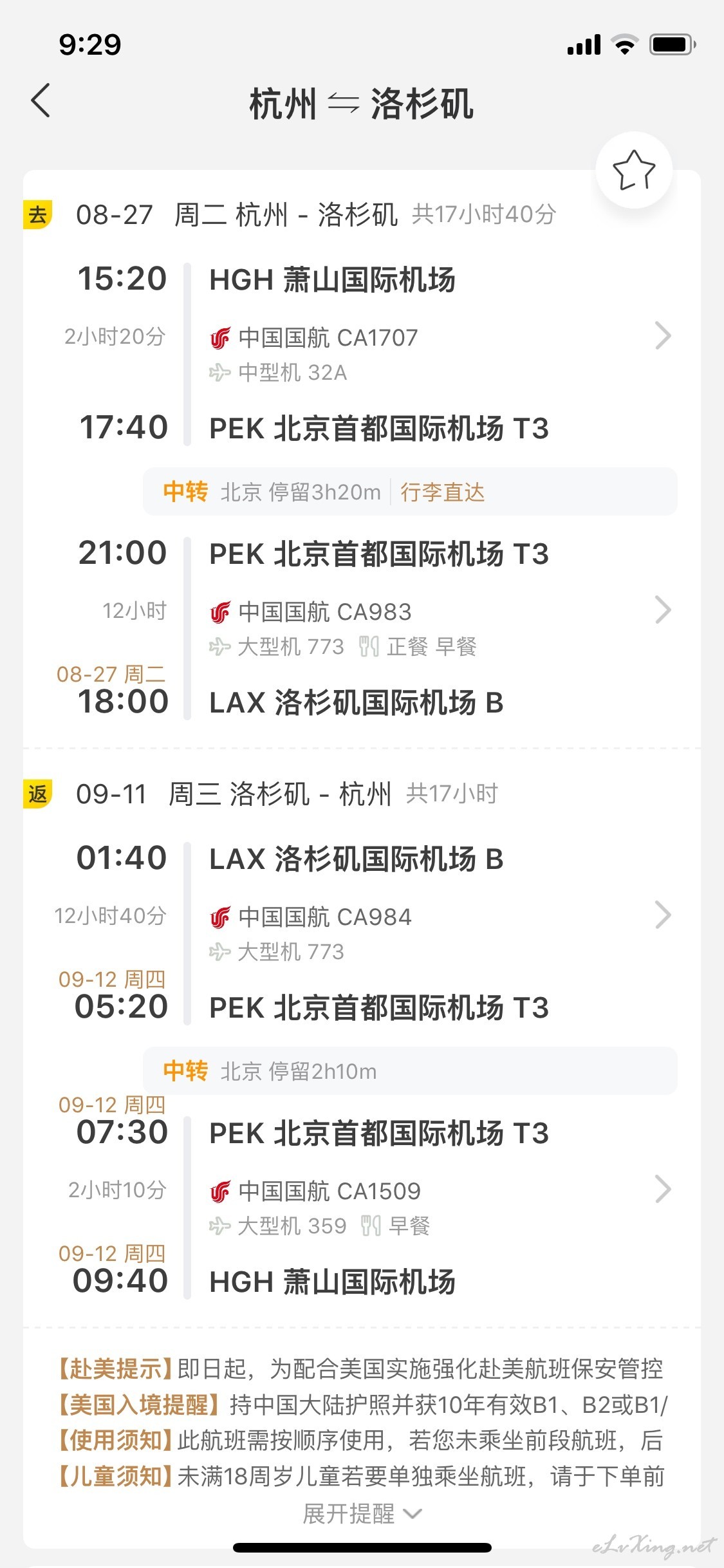Open details for flight CA983
724x1568 pixels.
coord(663,610)
